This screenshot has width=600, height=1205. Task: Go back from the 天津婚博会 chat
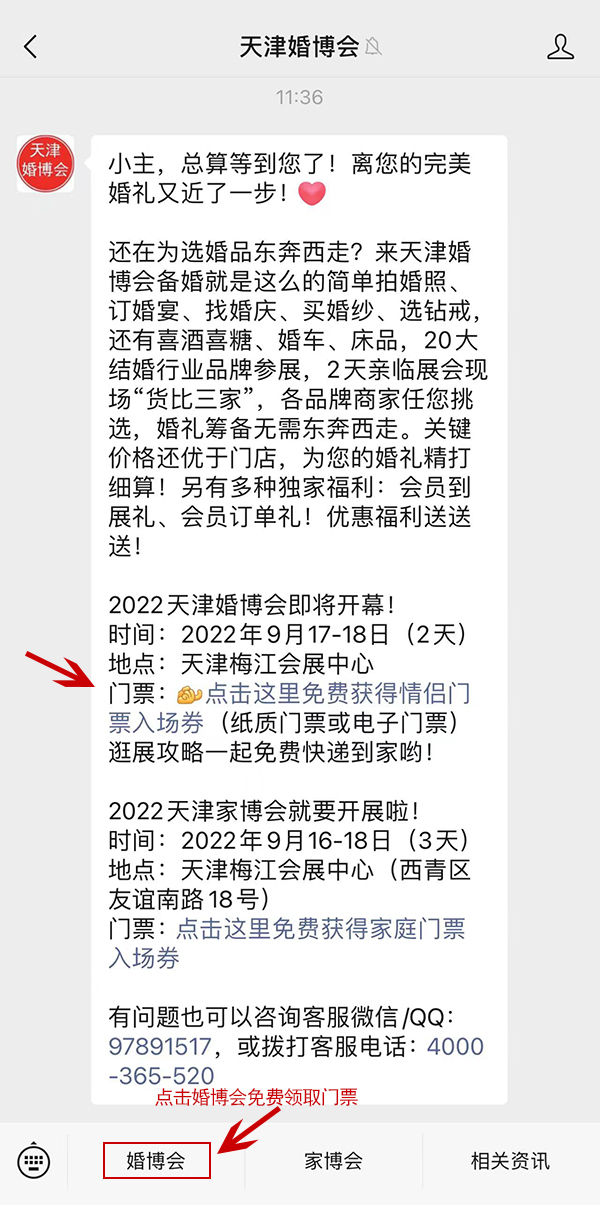pos(30,46)
